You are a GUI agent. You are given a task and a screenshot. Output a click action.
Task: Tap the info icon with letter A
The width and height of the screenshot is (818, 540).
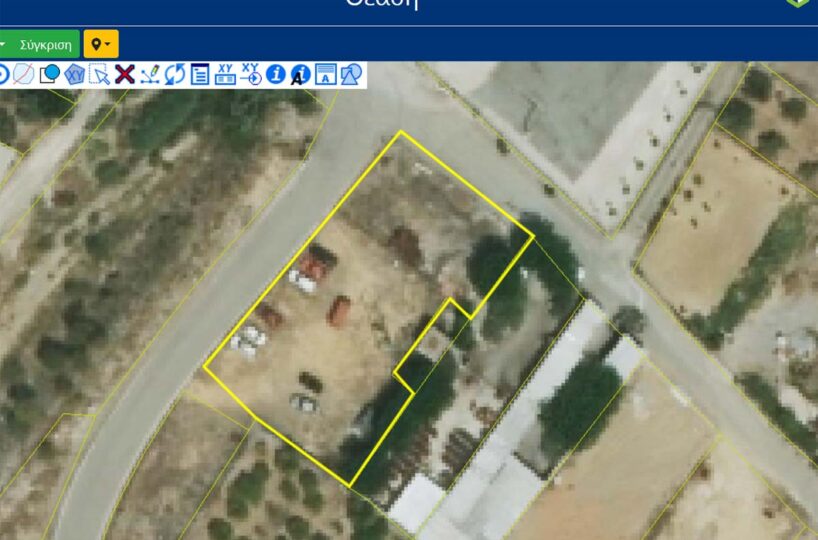300,74
